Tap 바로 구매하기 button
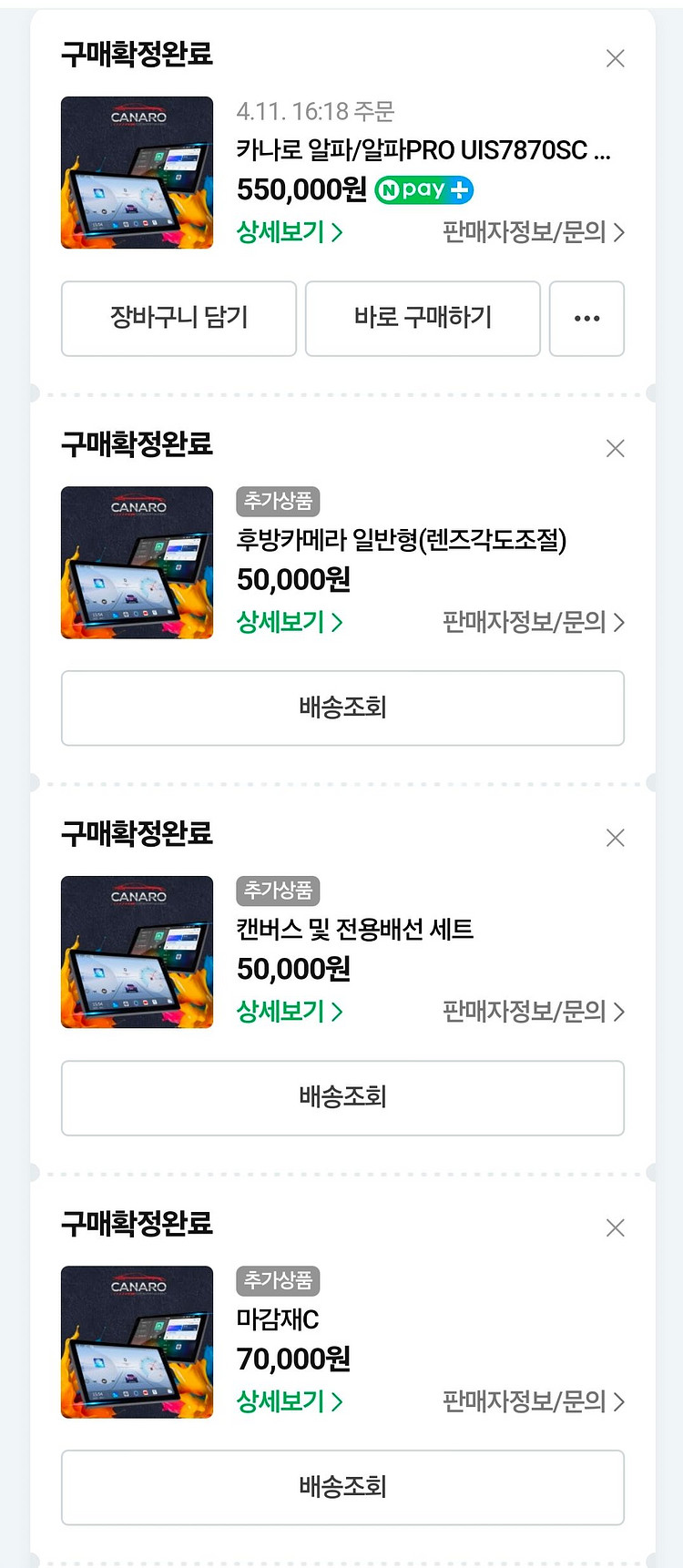This screenshot has height=1568, width=683. point(423,318)
